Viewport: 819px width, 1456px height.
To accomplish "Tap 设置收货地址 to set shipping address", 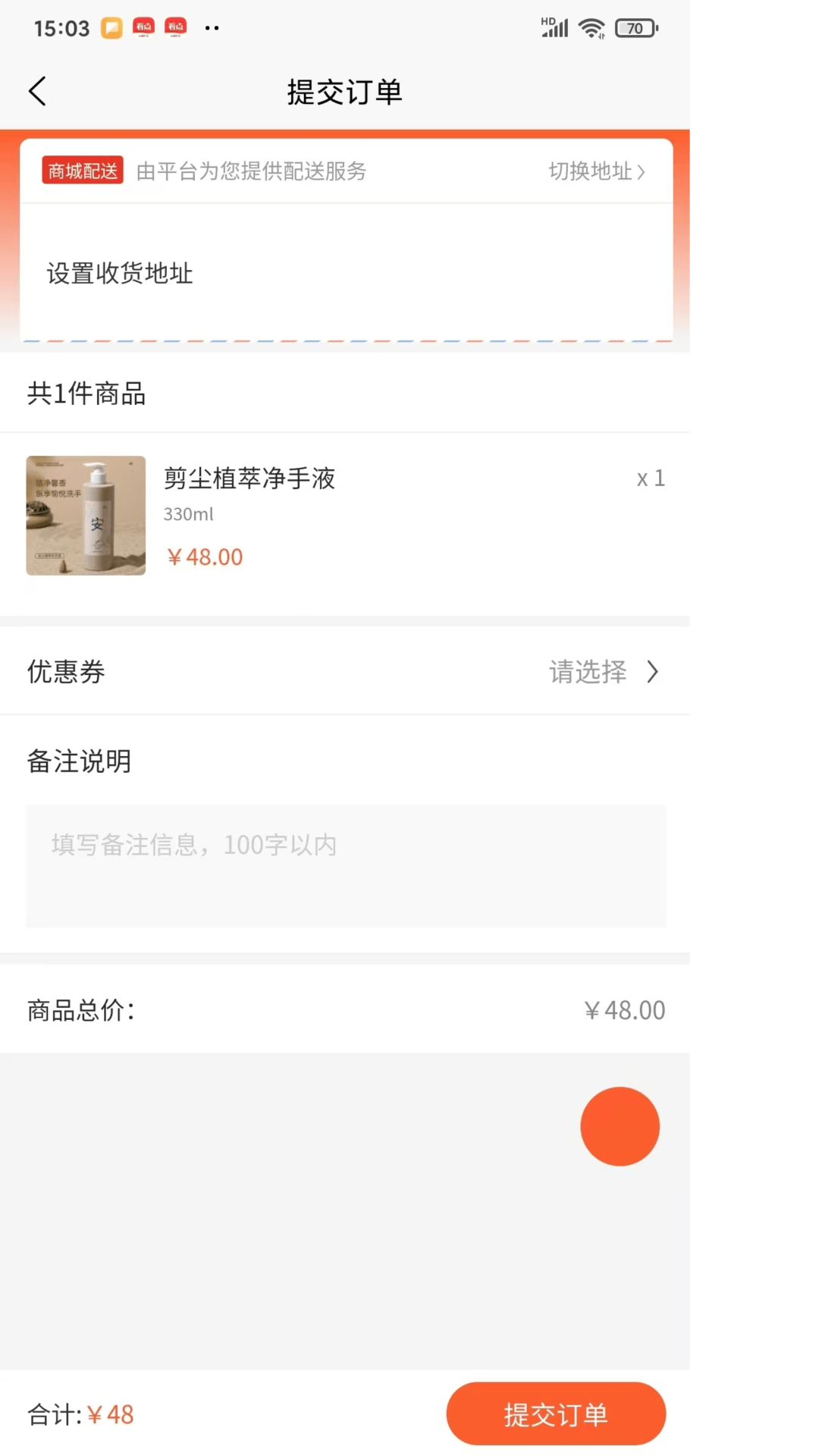I will [119, 274].
